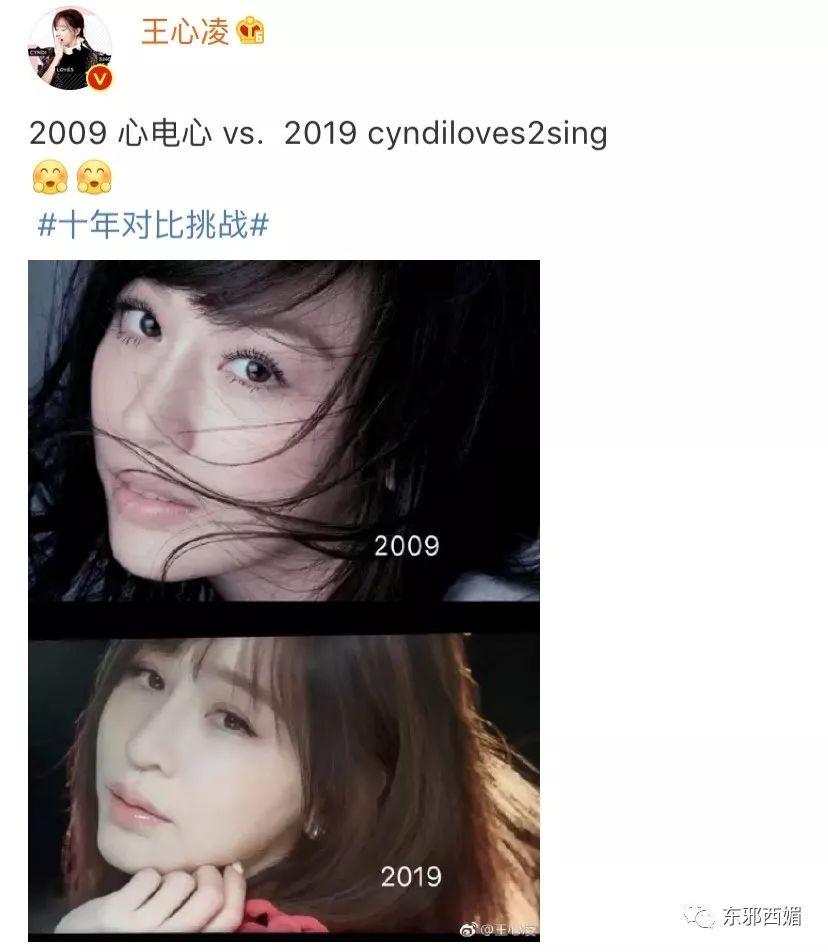
Task: Open the #十年对比挑战# hashtag topic
Action: (152, 224)
